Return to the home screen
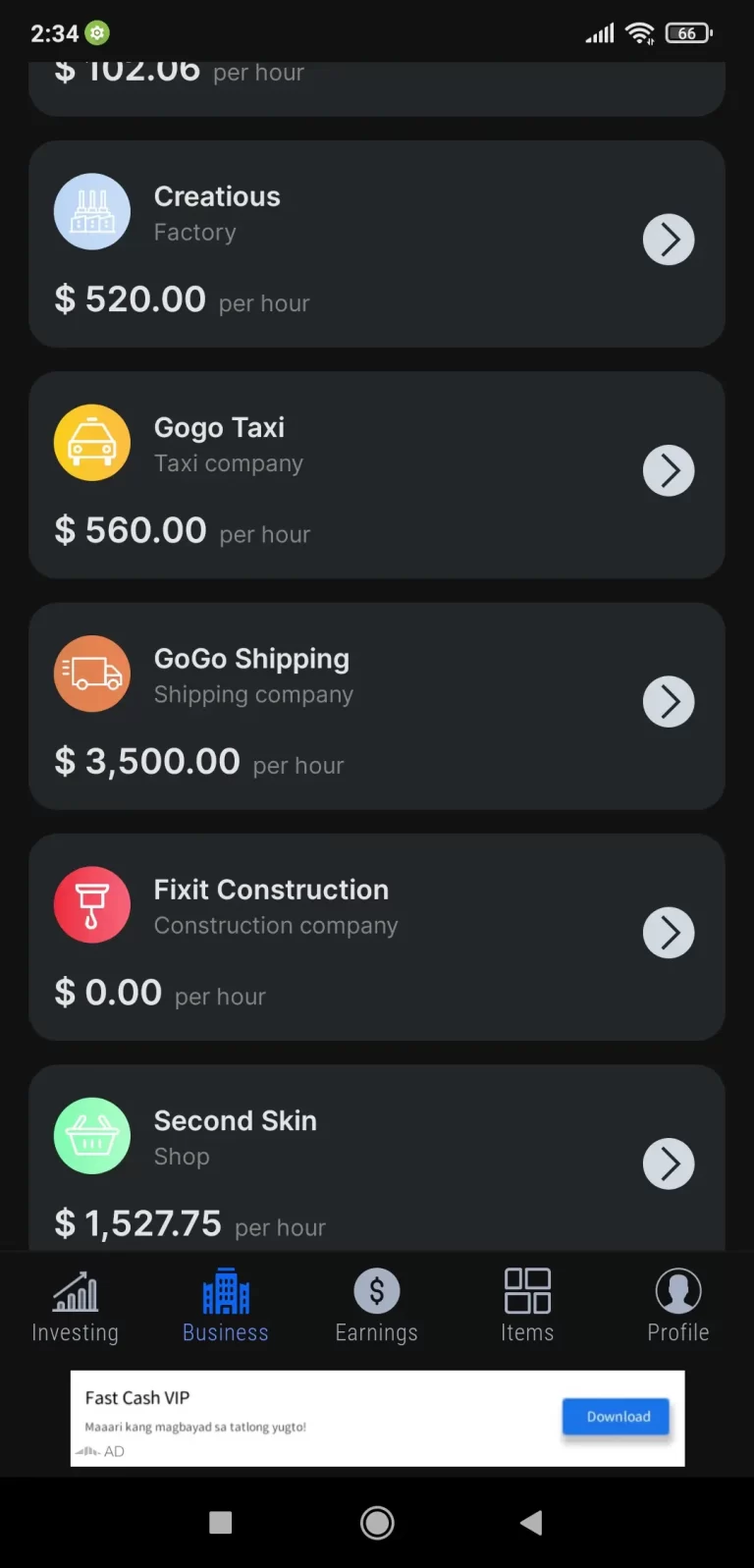 click(x=377, y=1523)
